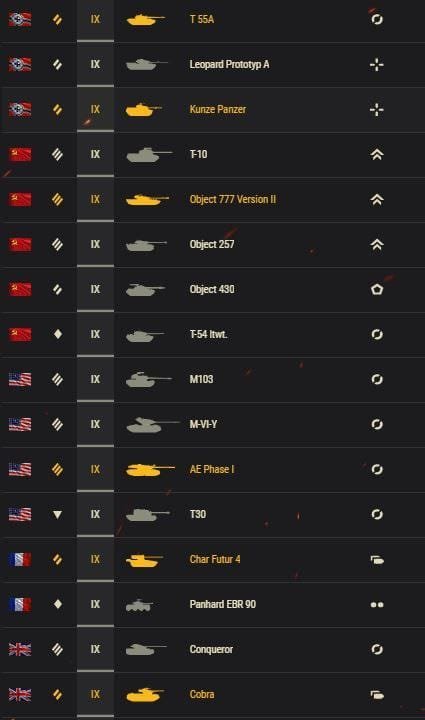Viewport: 425px width, 720px height.
Task: Open Object 430 tank page
Action: (212, 290)
